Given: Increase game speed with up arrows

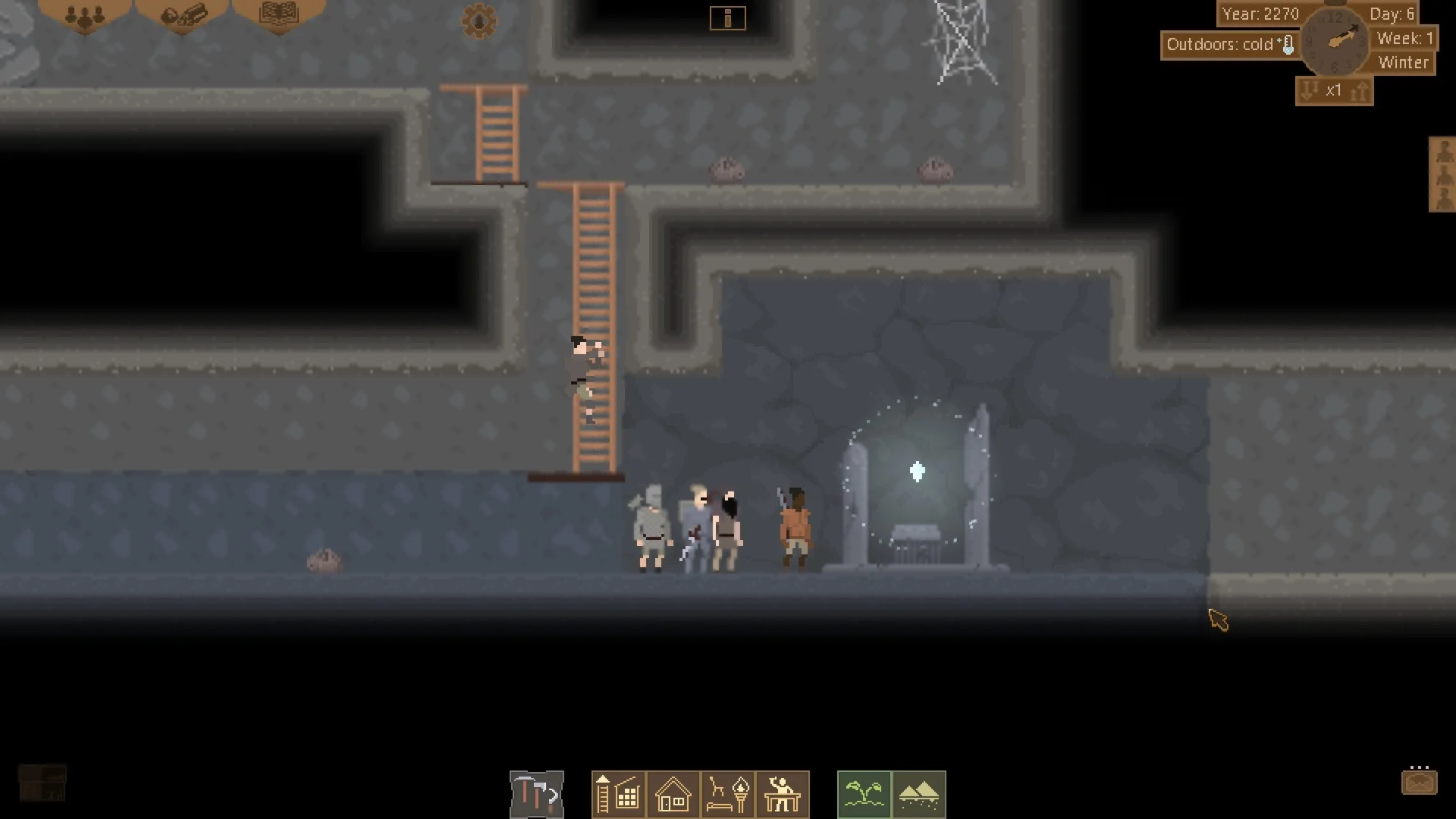Looking at the screenshot, I should tap(1359, 92).
